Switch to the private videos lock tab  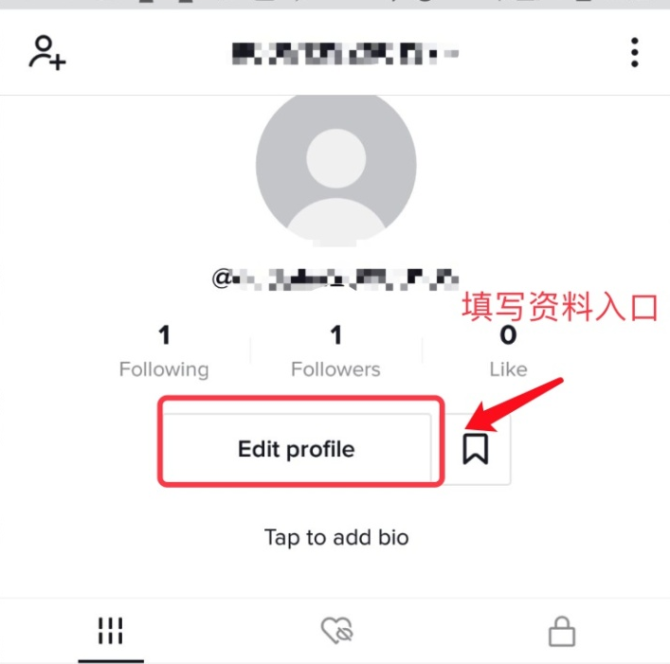tap(562, 630)
